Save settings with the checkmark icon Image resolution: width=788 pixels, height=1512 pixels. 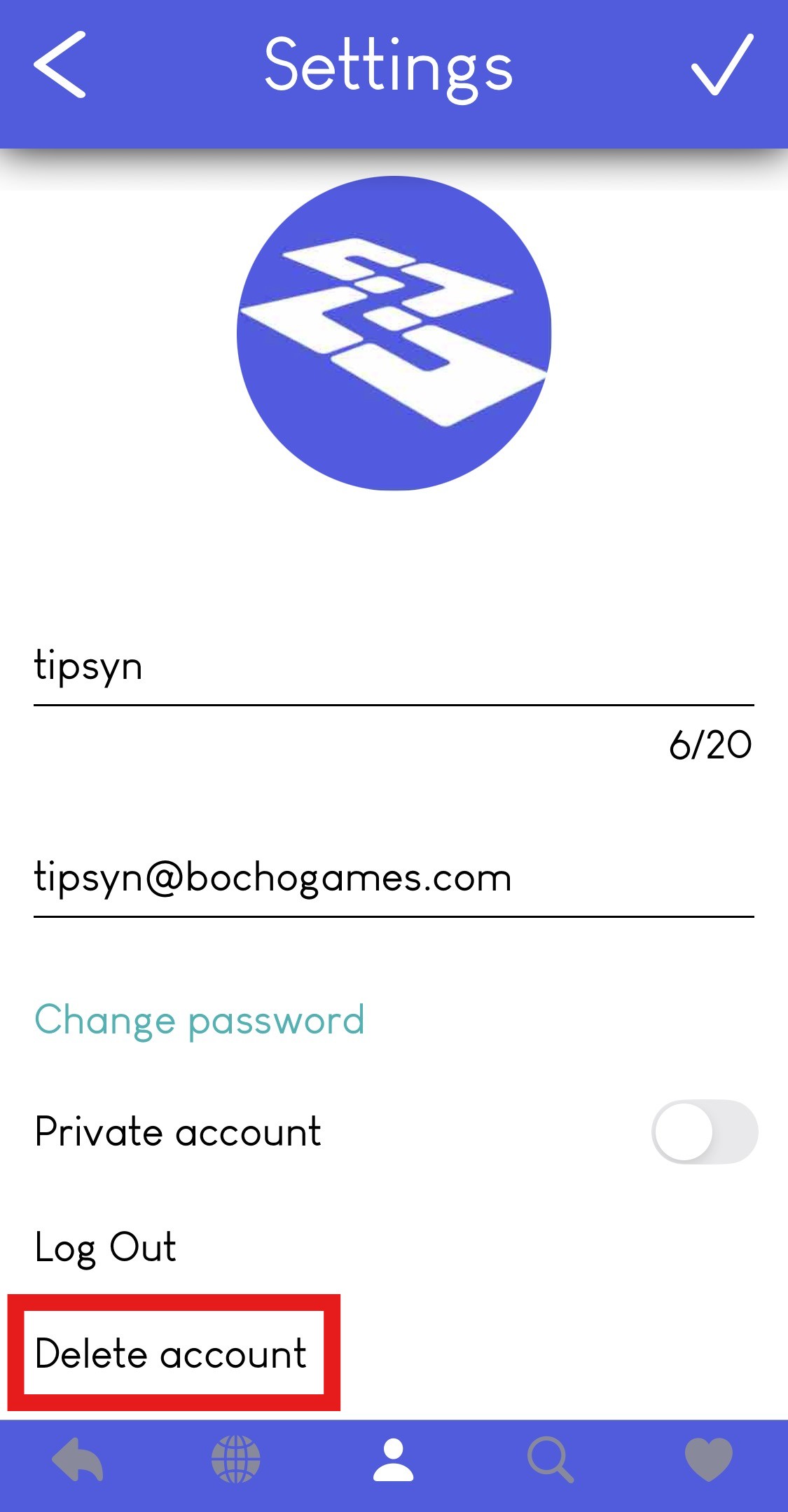click(x=721, y=64)
